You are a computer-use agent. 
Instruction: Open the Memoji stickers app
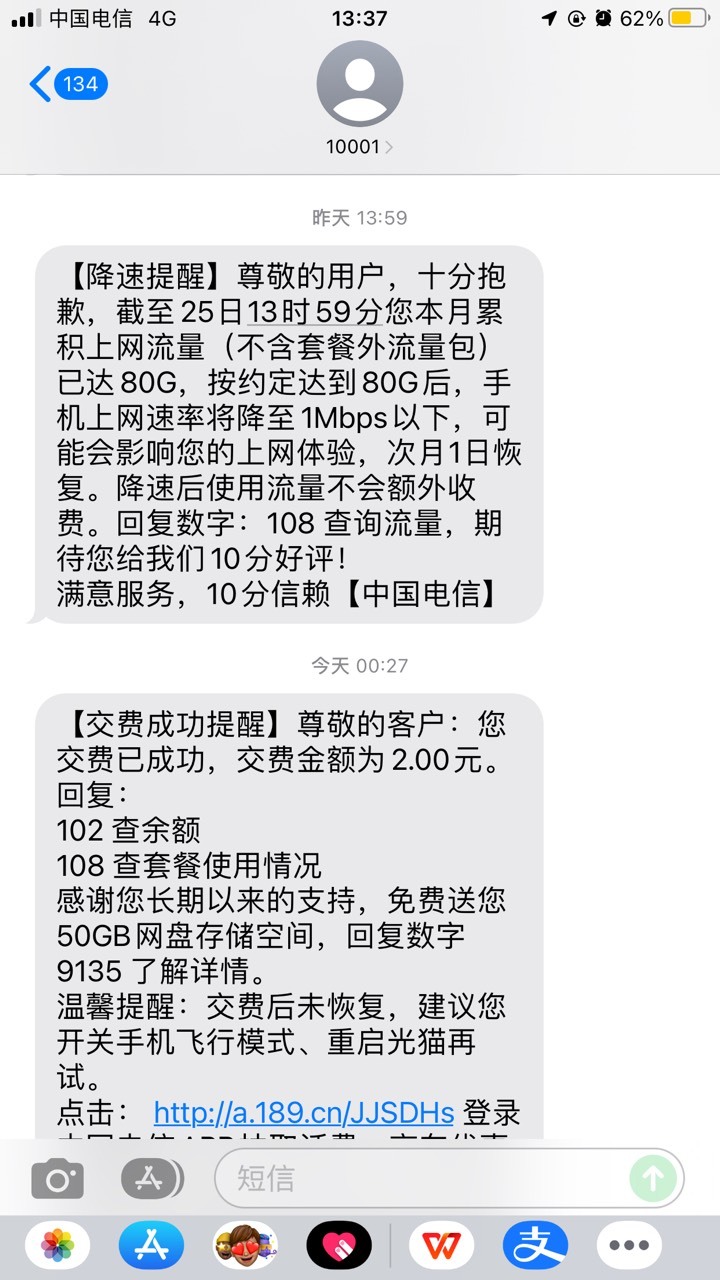click(x=245, y=1246)
